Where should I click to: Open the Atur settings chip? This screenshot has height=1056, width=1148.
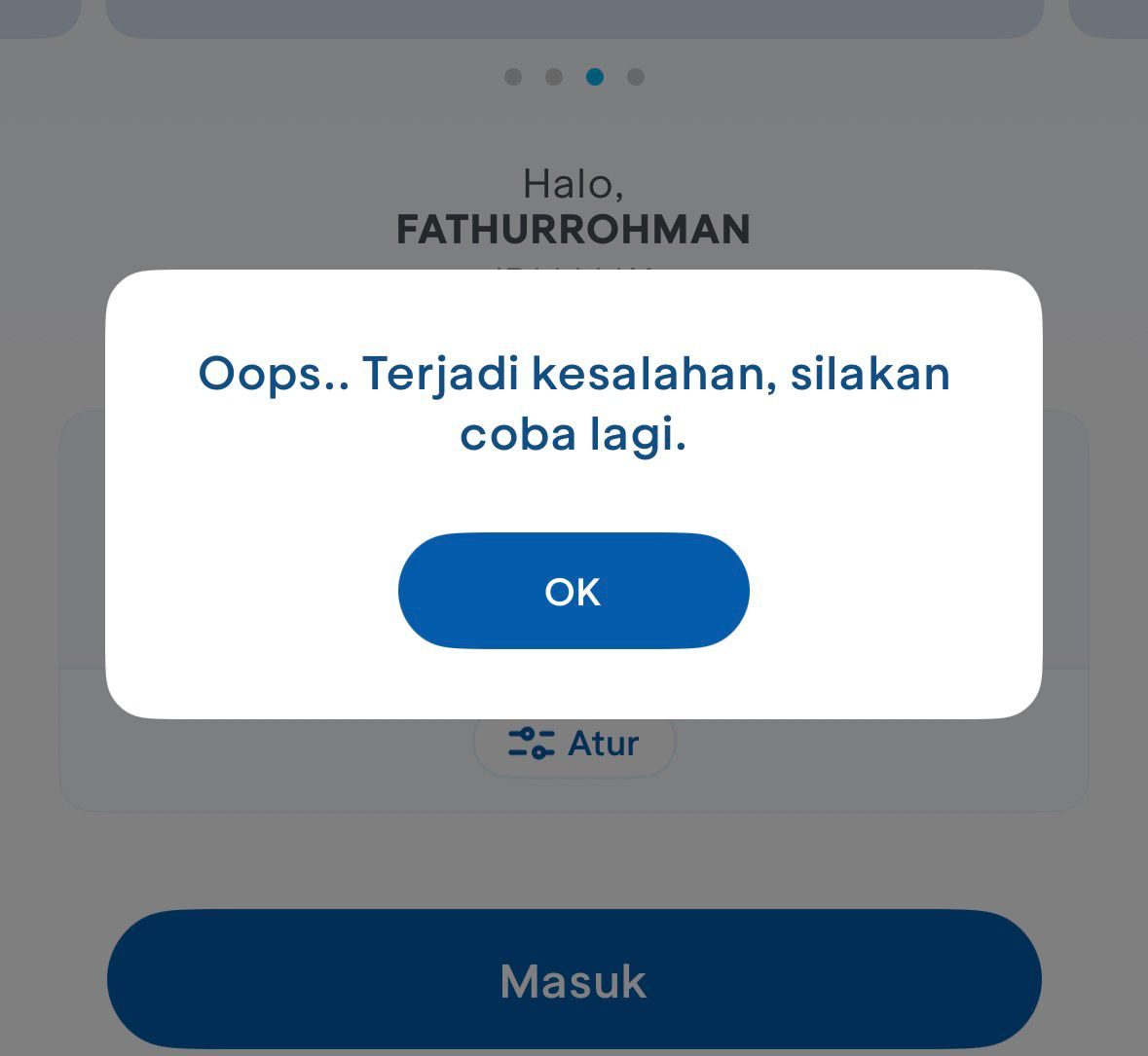pos(574,745)
